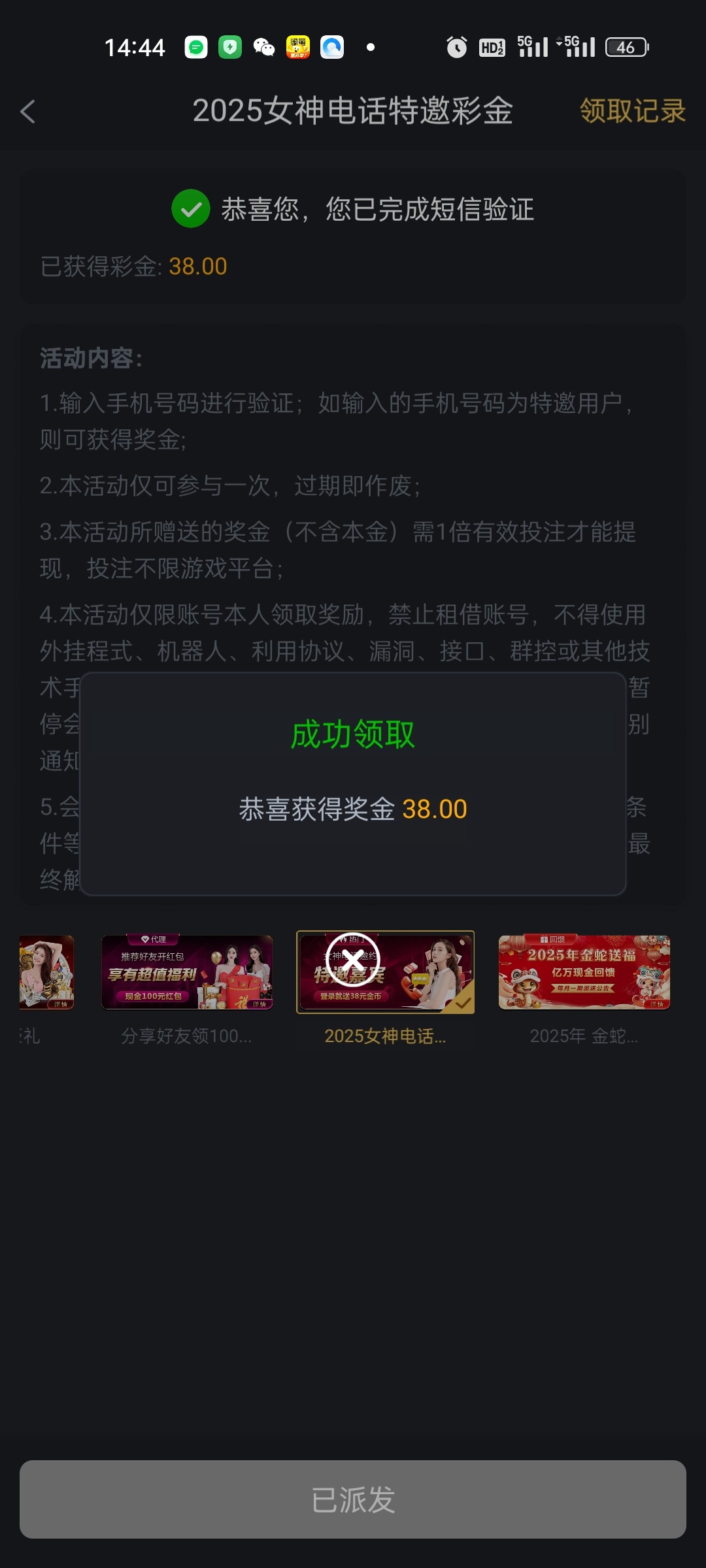
Task: Go back using the top-left arrow
Action: tap(28, 112)
